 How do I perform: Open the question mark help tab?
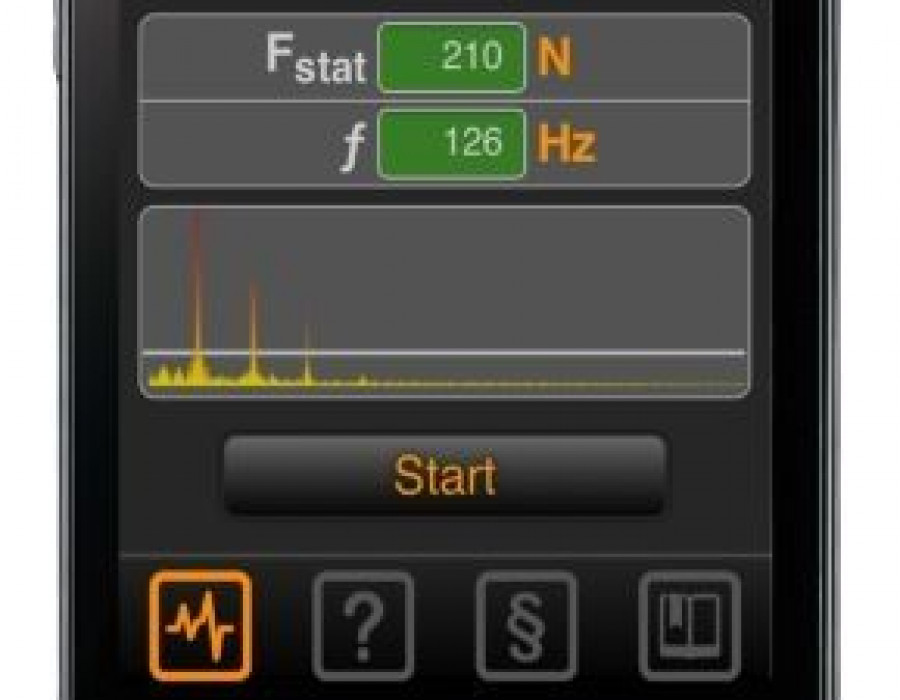click(x=363, y=625)
